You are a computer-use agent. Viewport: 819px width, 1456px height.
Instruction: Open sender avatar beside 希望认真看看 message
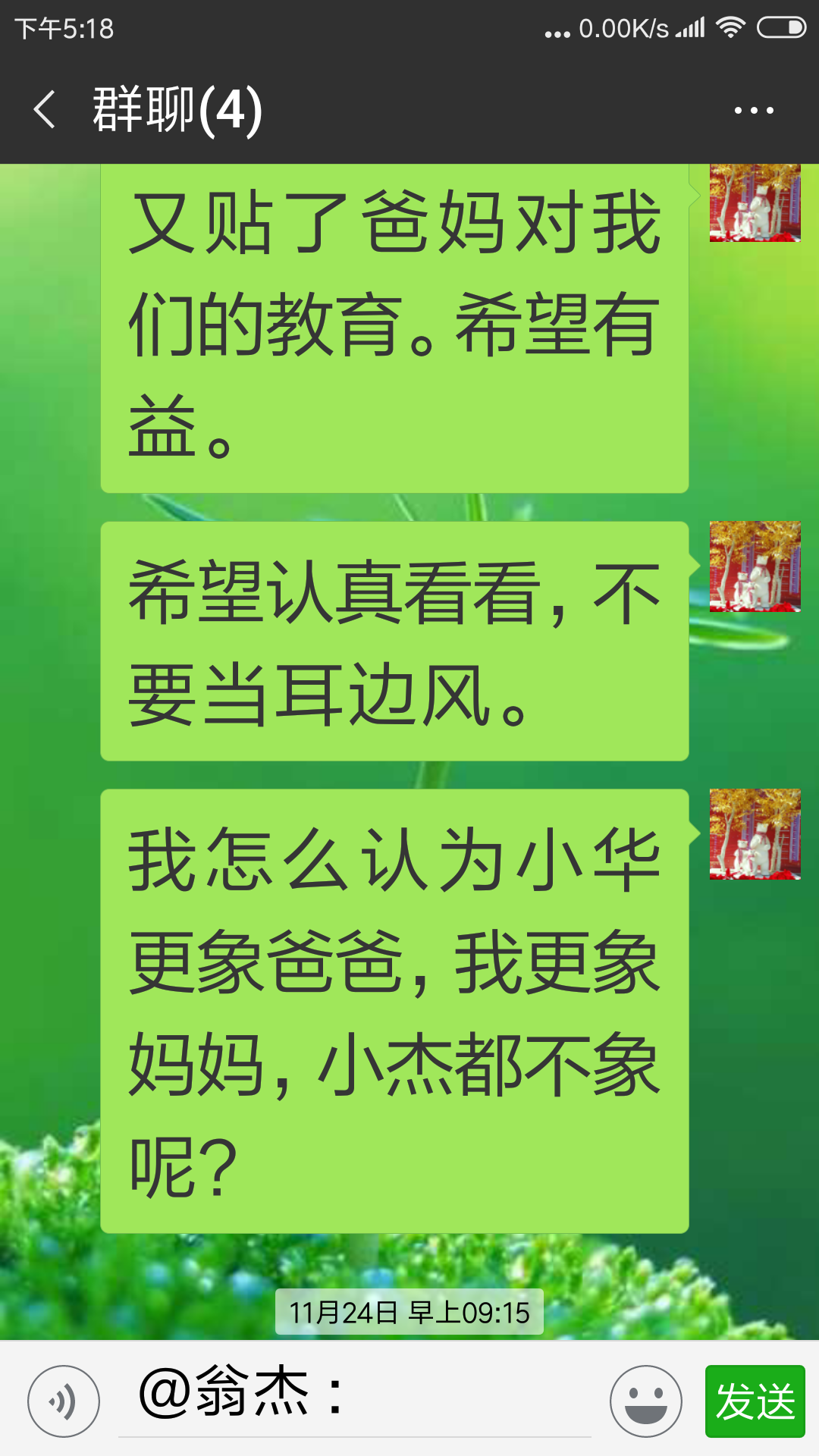tap(755, 566)
